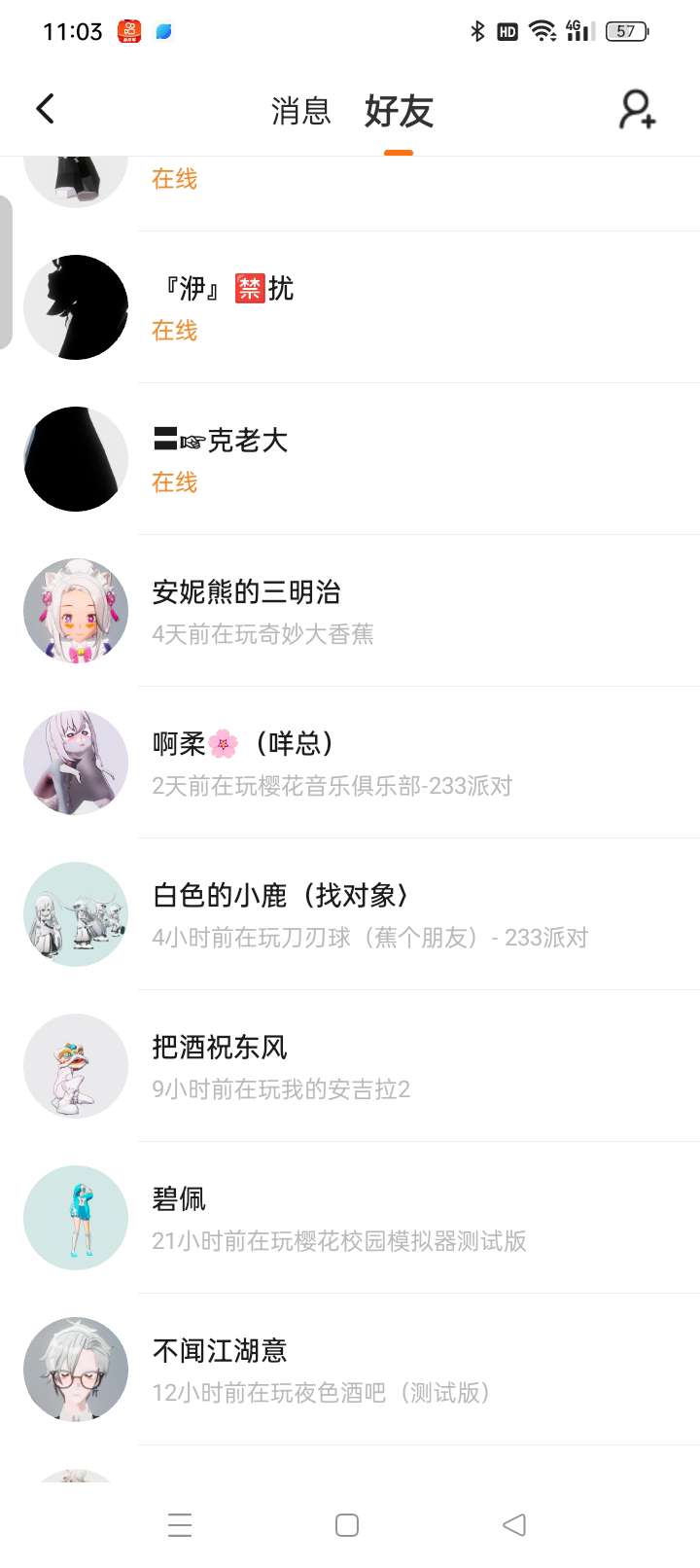Open the system recent apps menu
700x1568 pixels.
click(x=180, y=1524)
